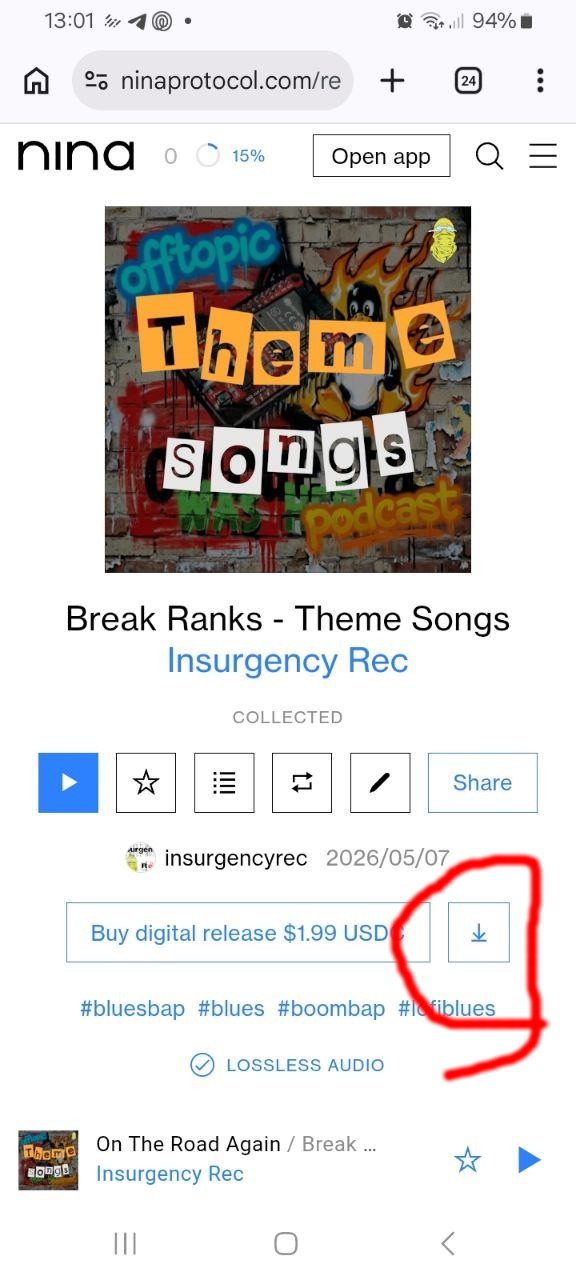576x1280 pixels.
Task: Open the Insurgency Rec artist link
Action: click(x=288, y=661)
